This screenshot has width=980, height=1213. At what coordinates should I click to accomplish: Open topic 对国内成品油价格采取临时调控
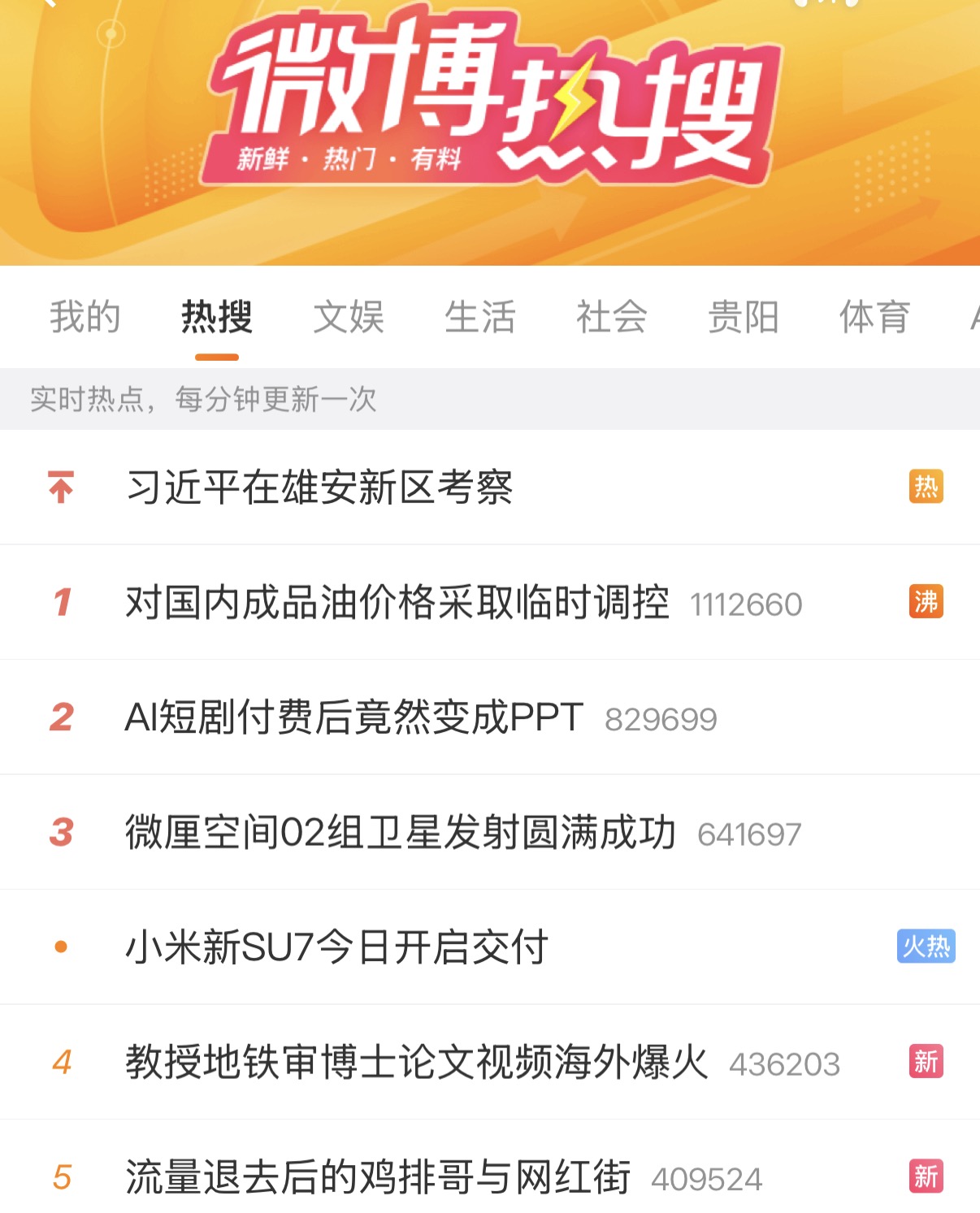(x=397, y=603)
